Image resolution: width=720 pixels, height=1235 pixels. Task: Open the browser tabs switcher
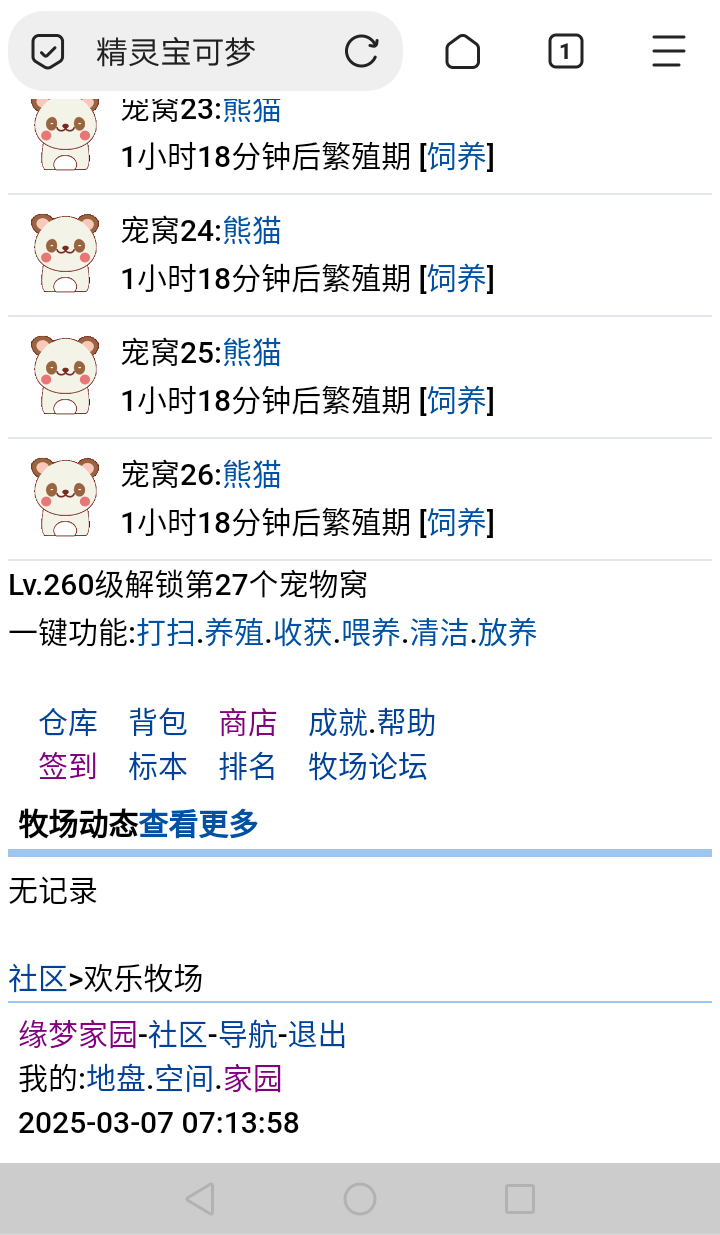(565, 51)
